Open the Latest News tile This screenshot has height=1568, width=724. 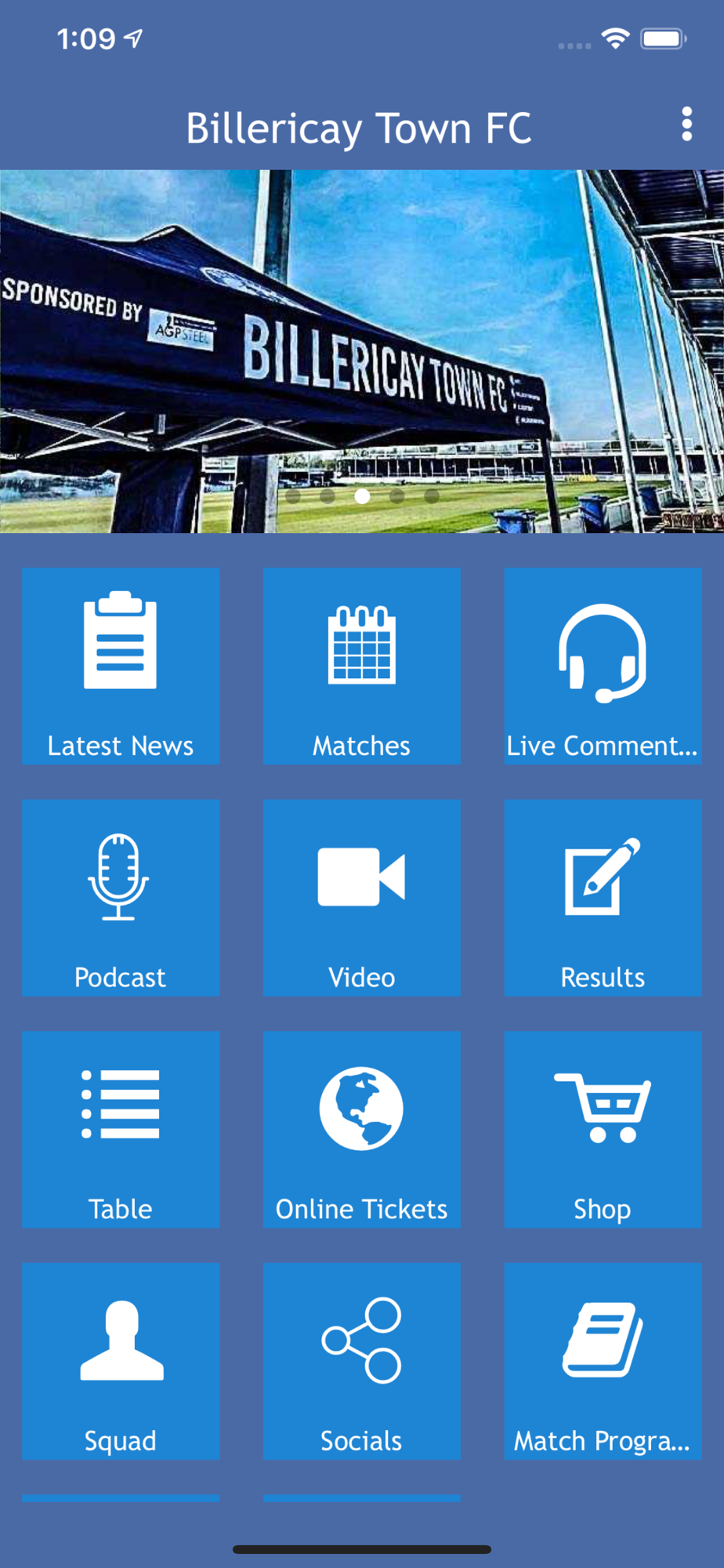pyautogui.click(x=121, y=666)
